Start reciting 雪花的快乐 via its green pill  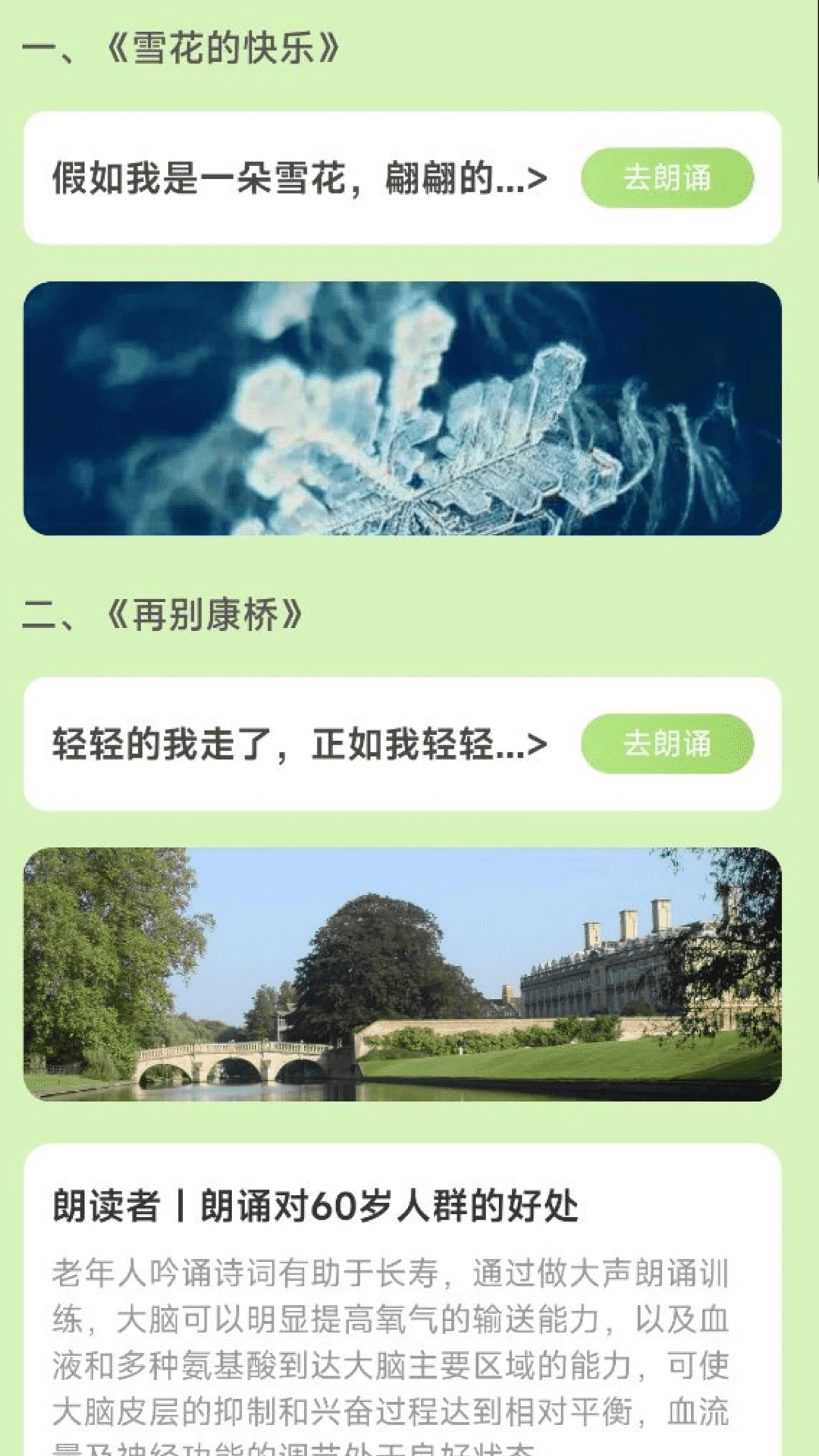coord(668,179)
